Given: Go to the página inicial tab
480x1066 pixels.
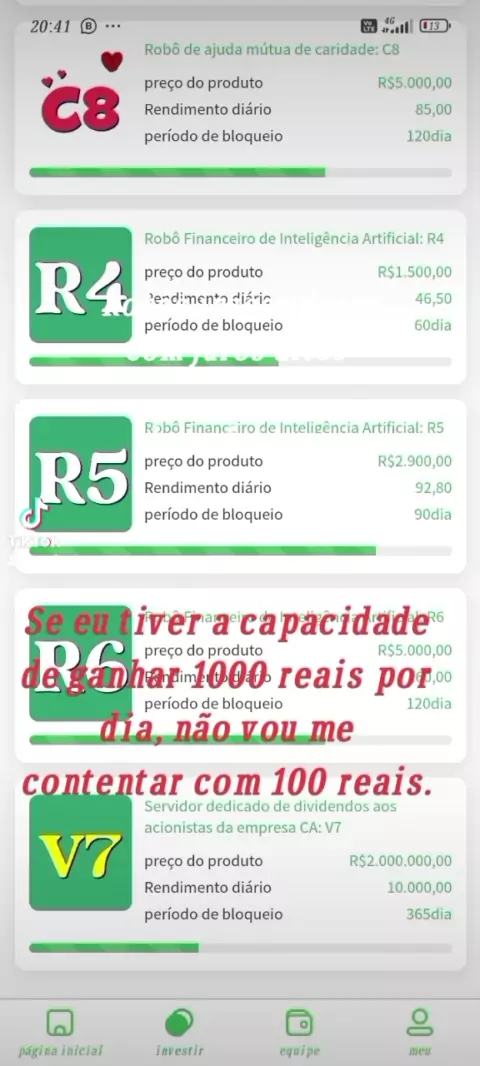Looking at the screenshot, I should click(x=61, y=1033).
